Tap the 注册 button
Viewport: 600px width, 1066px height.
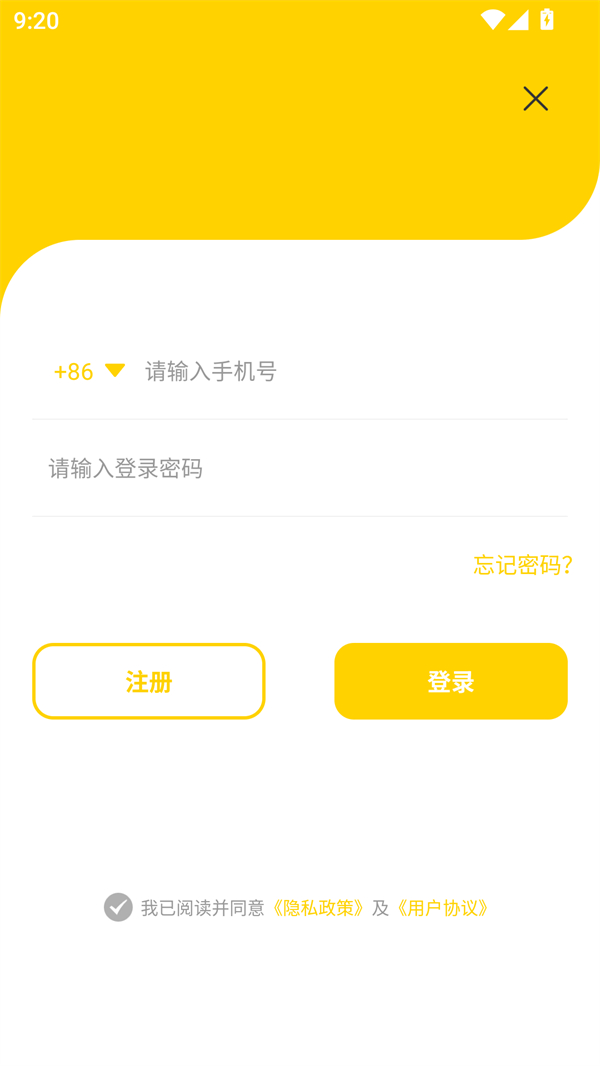(149, 681)
